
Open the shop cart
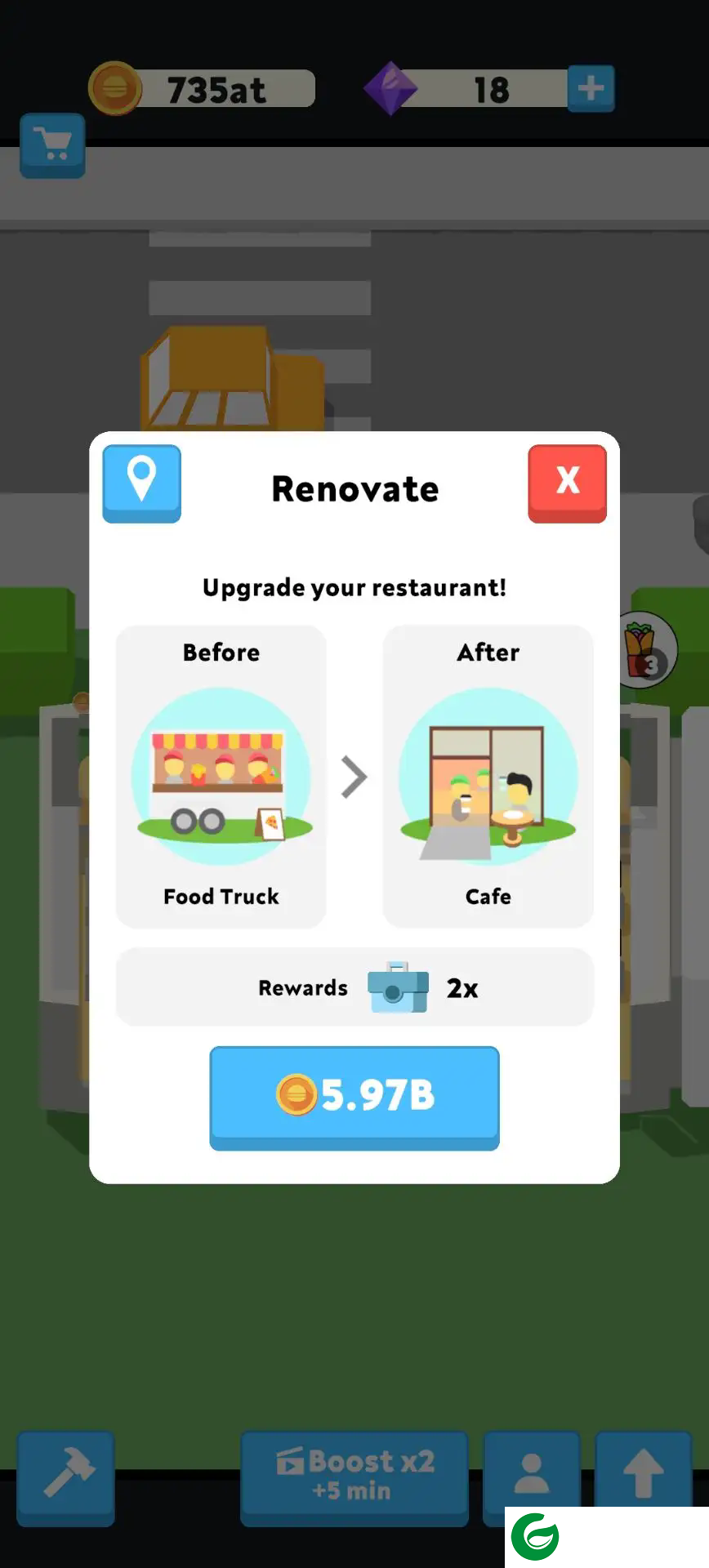point(52,145)
